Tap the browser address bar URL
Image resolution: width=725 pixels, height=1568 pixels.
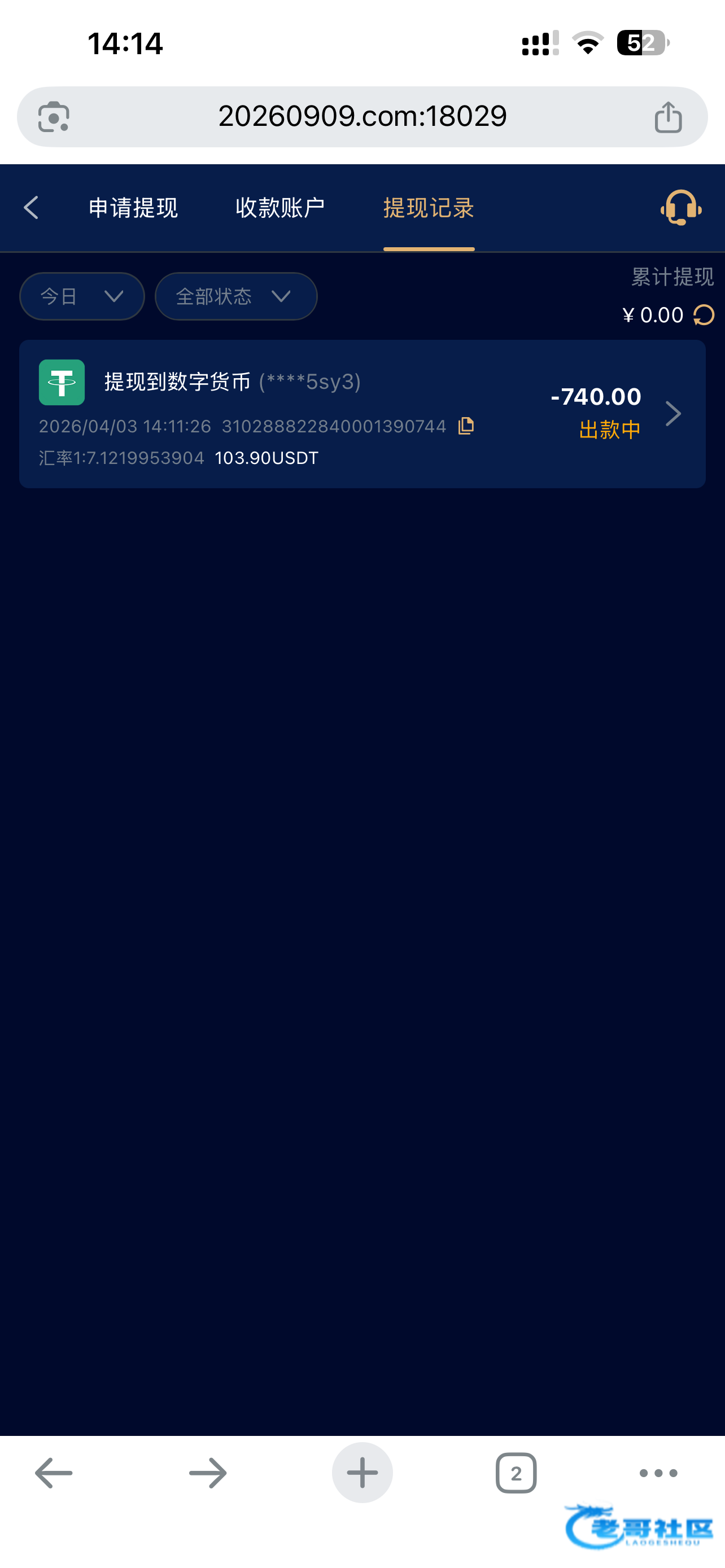[362, 116]
